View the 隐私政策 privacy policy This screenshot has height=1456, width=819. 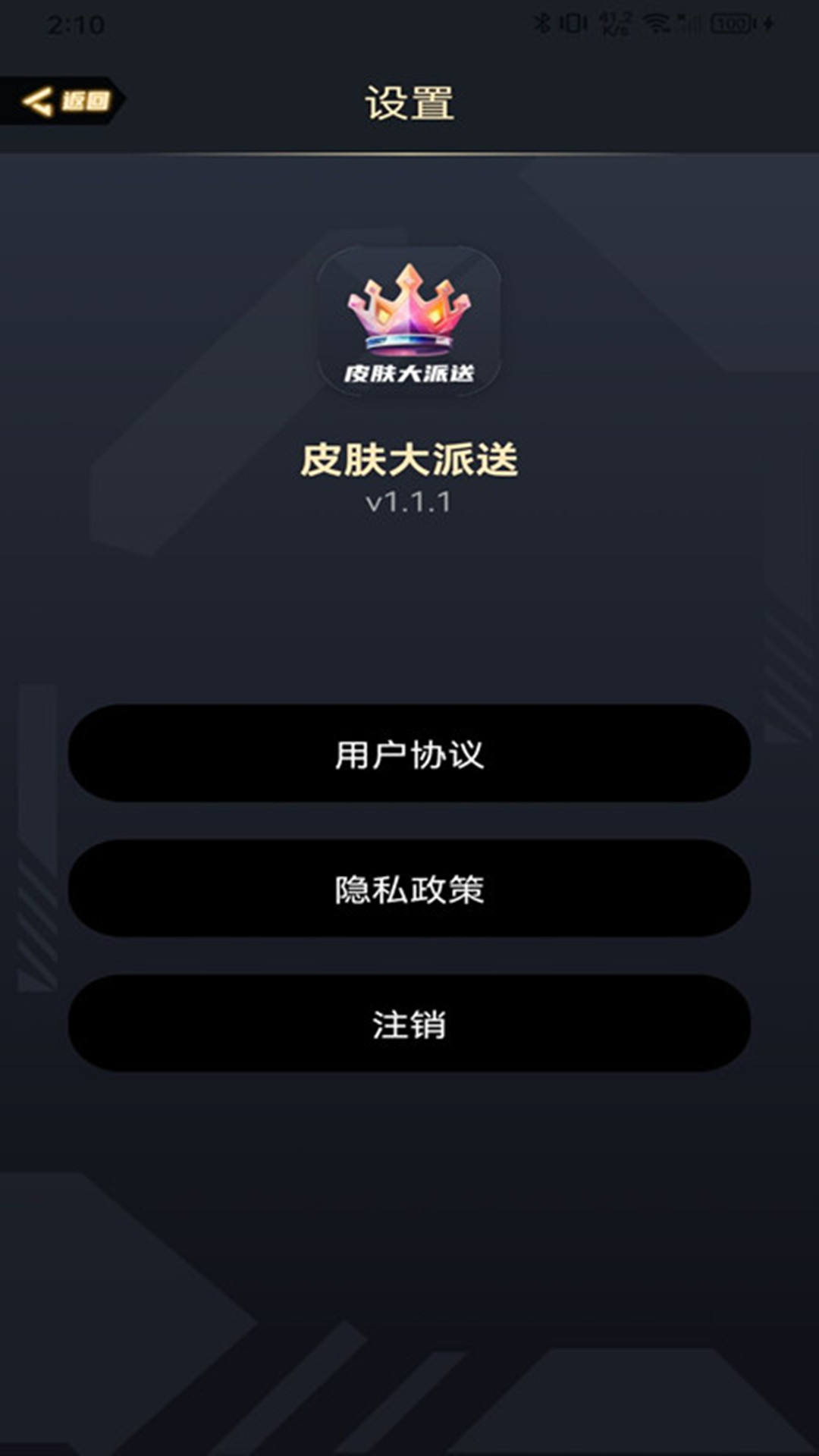point(409,888)
